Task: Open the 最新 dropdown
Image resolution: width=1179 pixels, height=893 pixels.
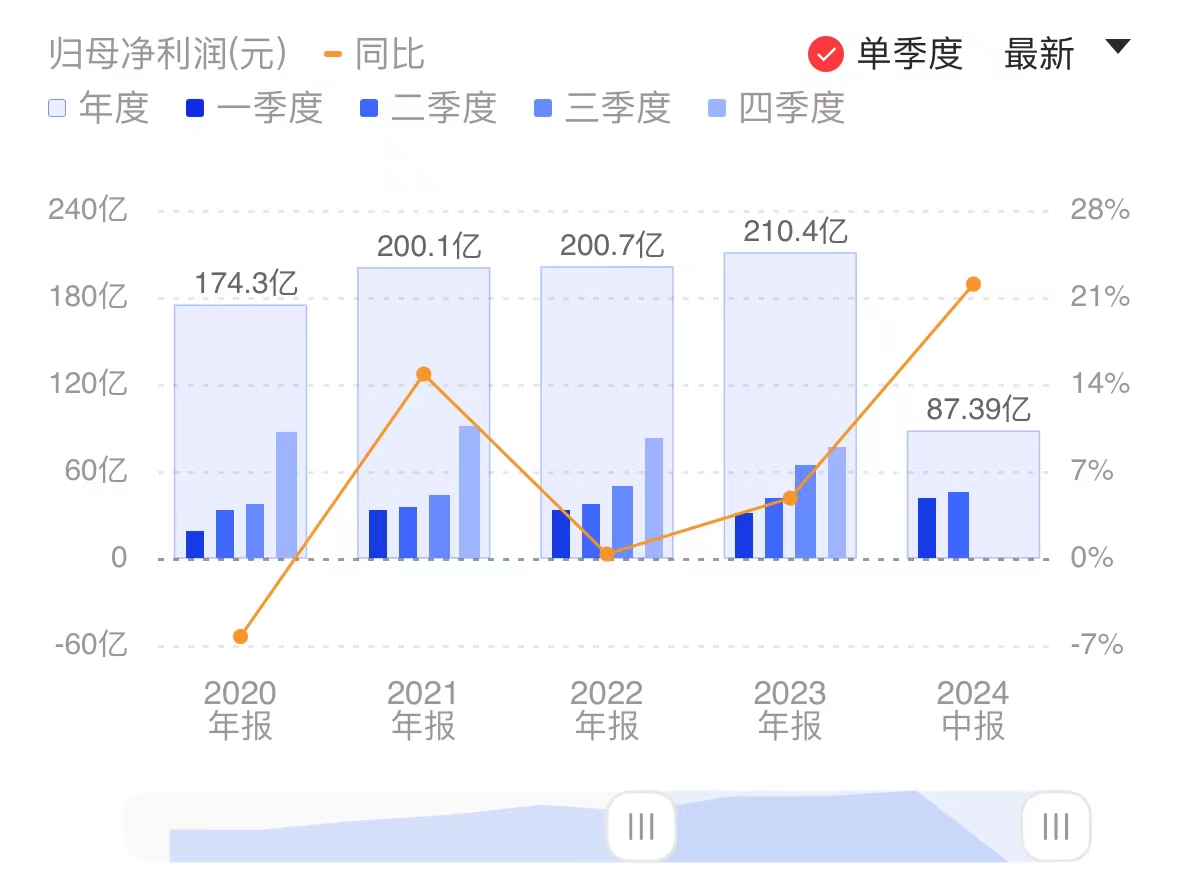Action: coord(1066,53)
